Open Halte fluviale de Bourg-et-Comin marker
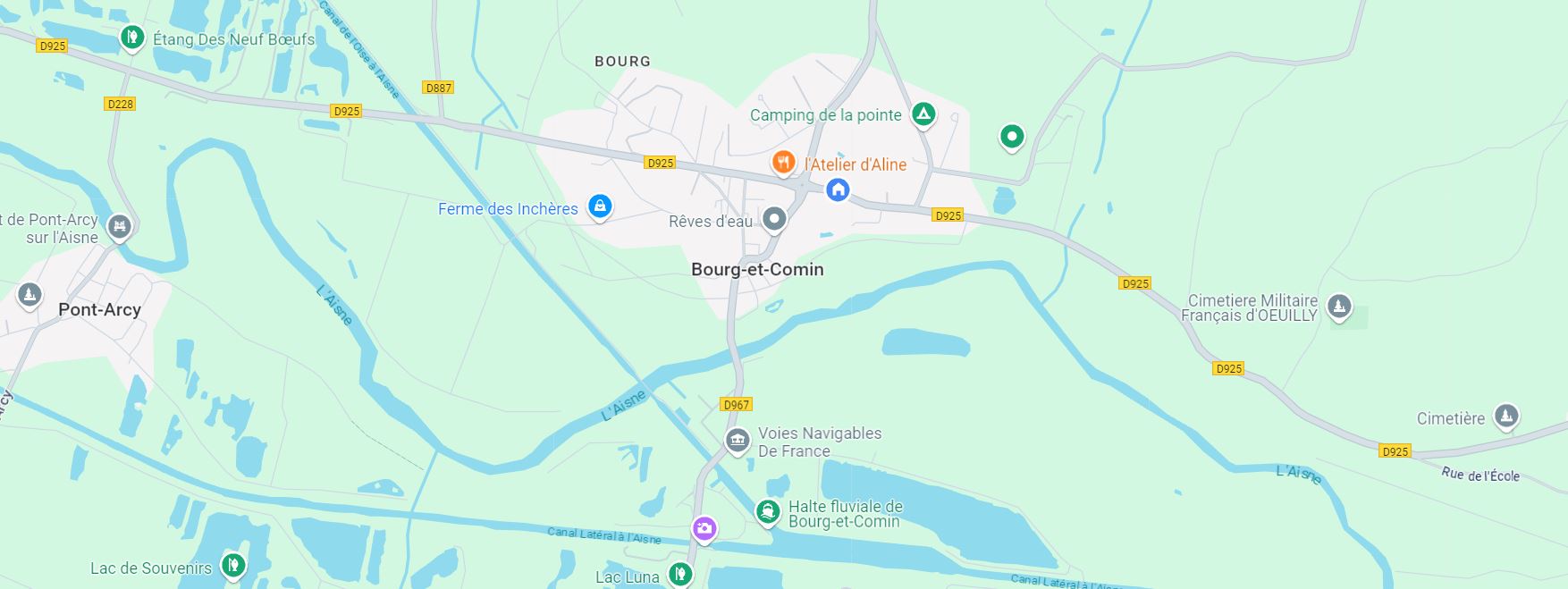 (767, 511)
